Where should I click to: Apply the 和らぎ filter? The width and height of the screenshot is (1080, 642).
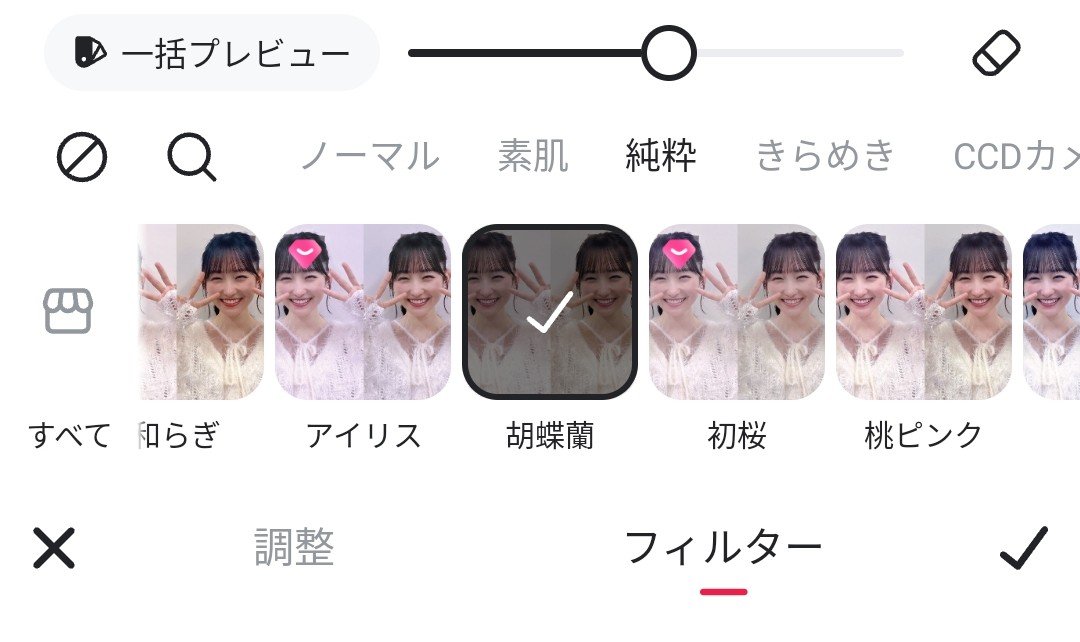pyautogui.click(x=201, y=312)
